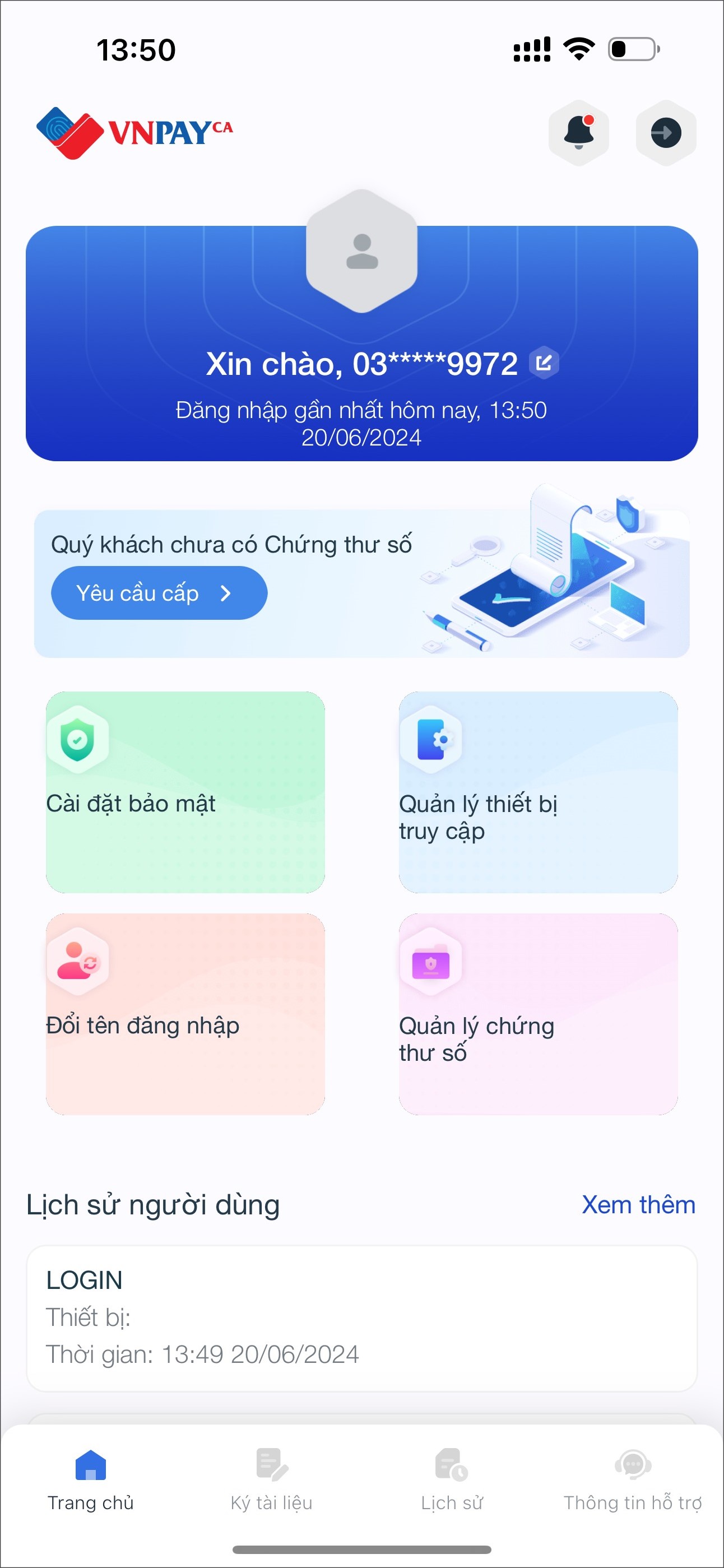Image resolution: width=724 pixels, height=1568 pixels.
Task: Switch to the Ký tài liệu tab
Action: pyautogui.click(x=272, y=1479)
